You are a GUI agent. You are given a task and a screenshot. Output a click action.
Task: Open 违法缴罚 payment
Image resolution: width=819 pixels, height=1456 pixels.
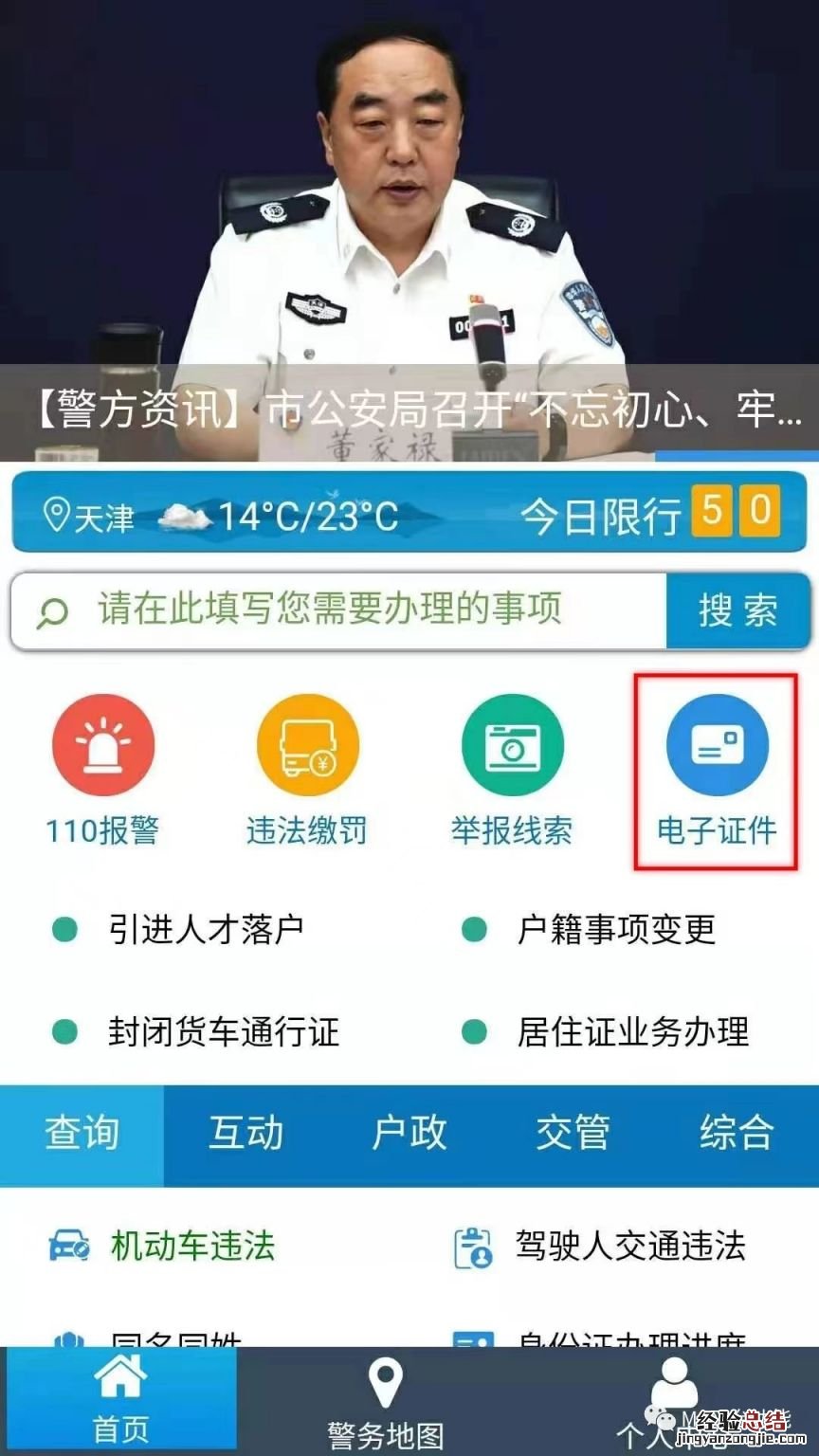tap(307, 770)
